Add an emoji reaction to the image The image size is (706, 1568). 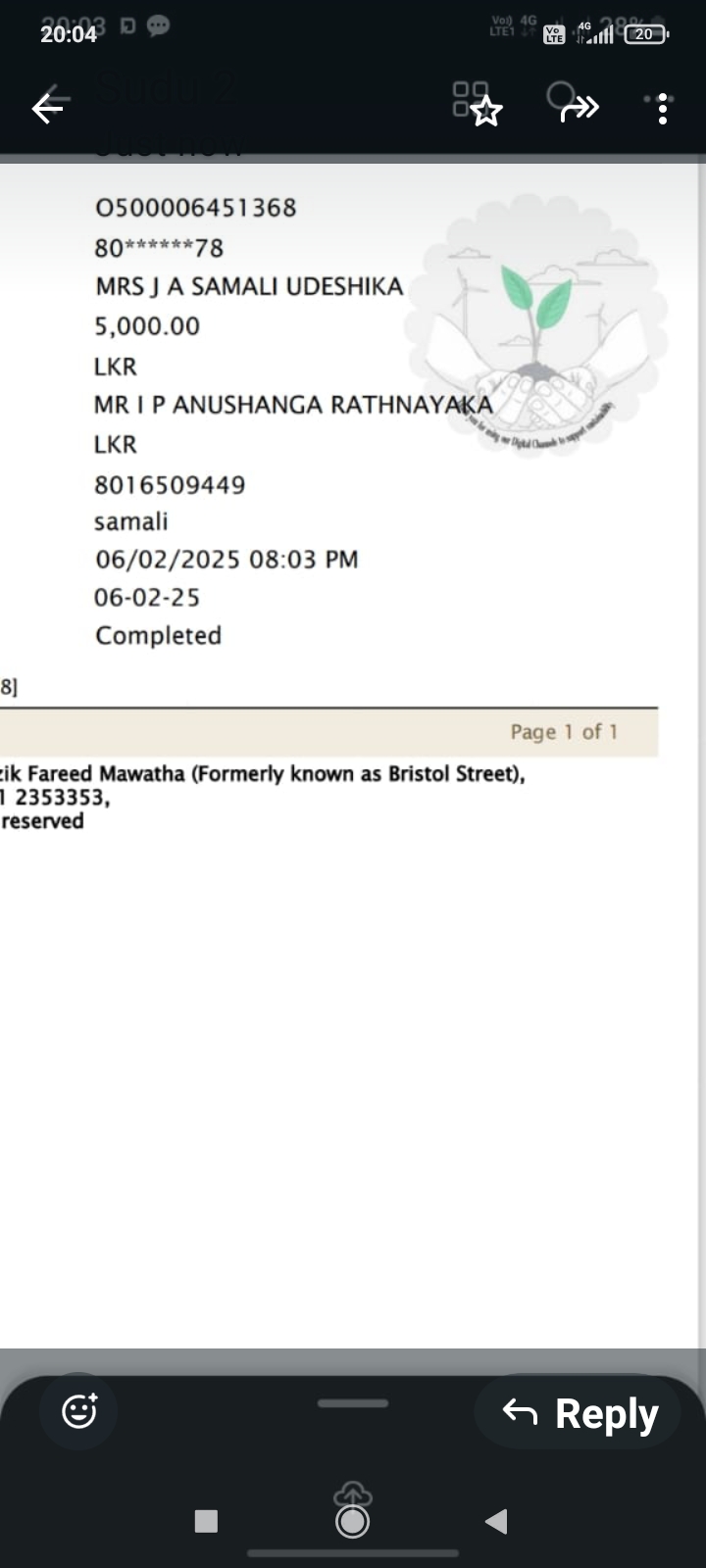click(79, 1411)
